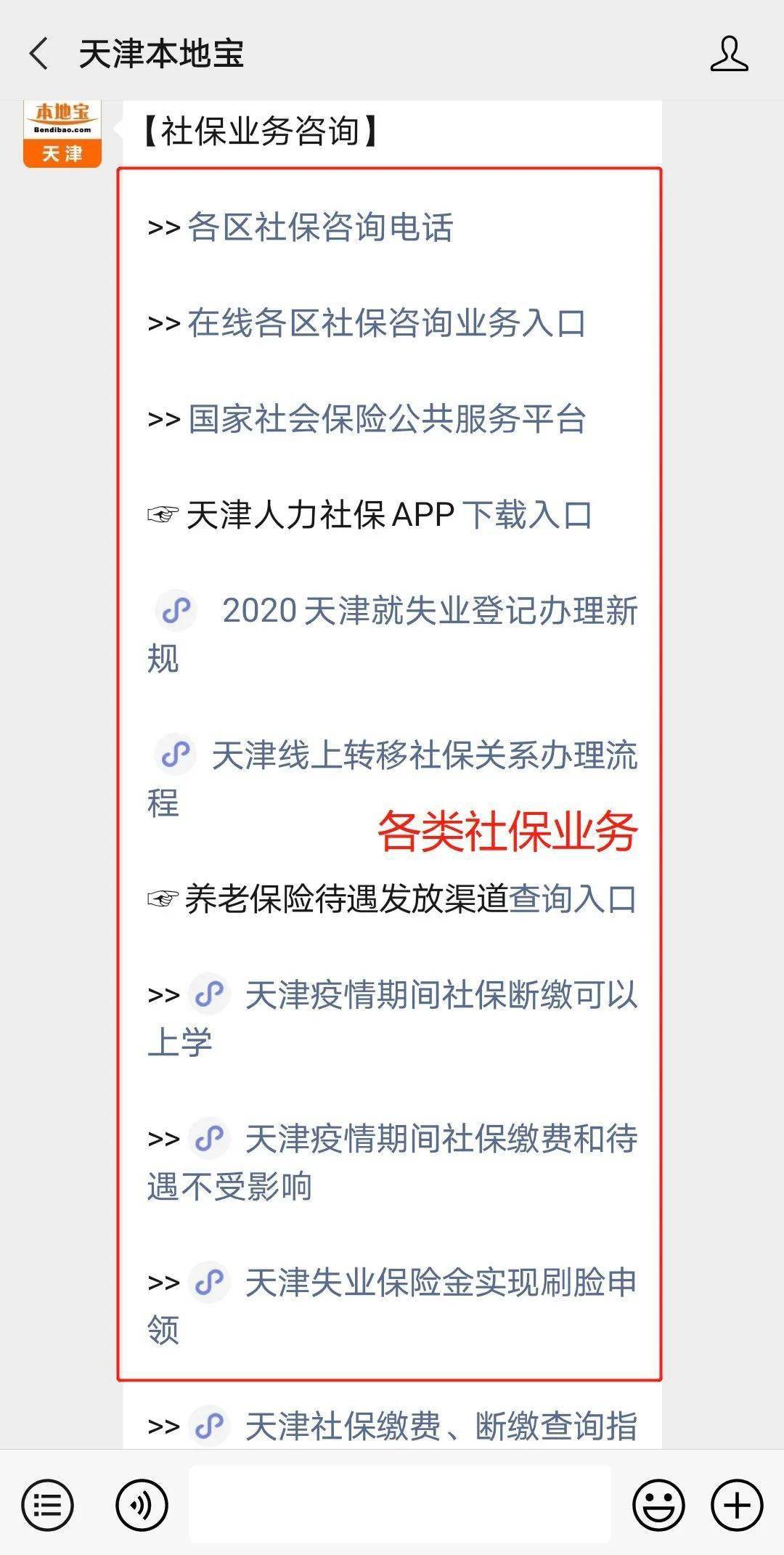Open 在线各区社保咨询业务入口 link

point(386,323)
